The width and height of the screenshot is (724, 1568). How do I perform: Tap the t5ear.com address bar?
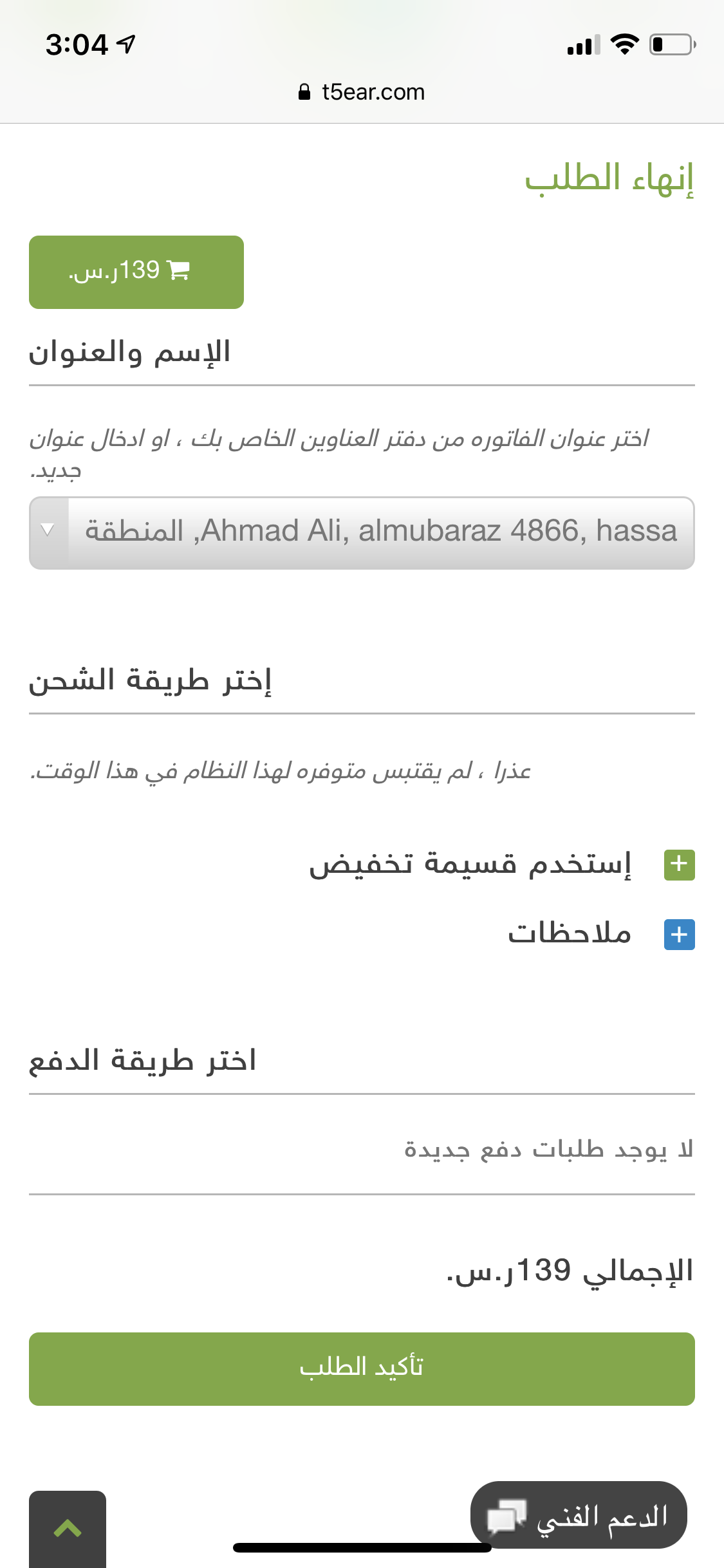point(362,92)
